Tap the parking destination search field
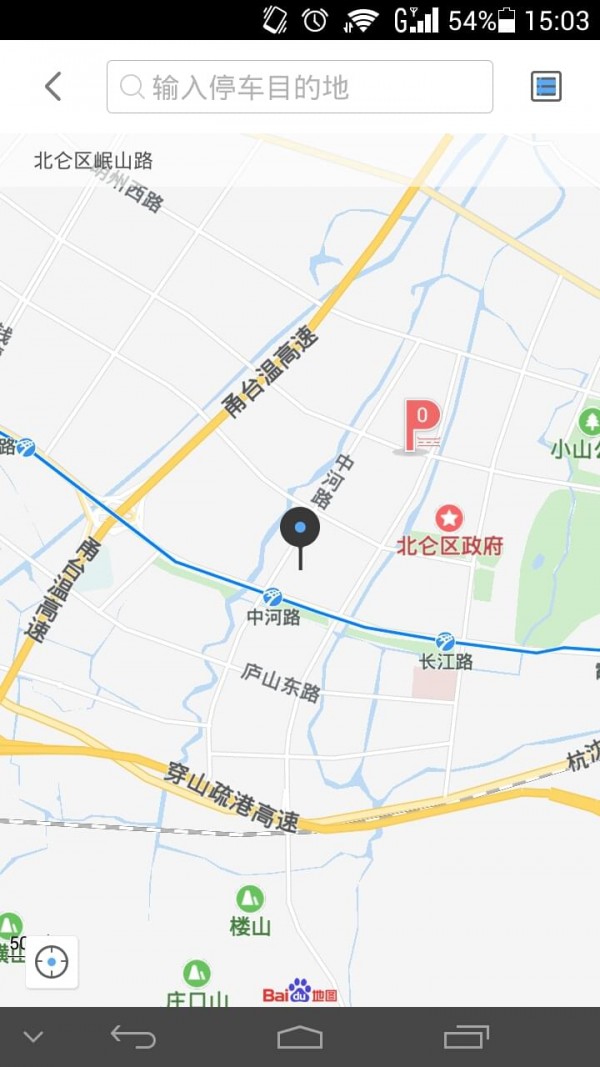Screen dimensions: 600x1067 tap(300, 87)
